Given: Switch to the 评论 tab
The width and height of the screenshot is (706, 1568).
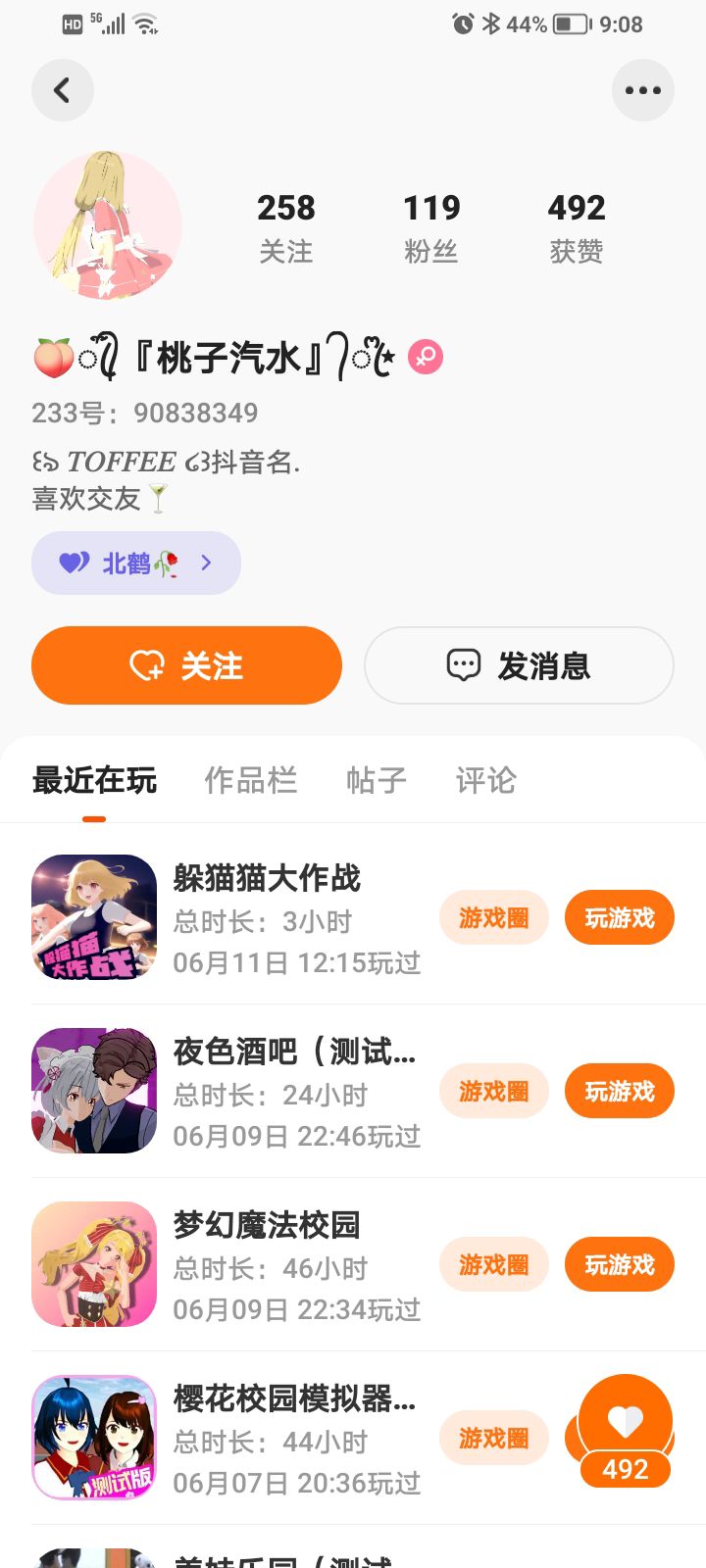Looking at the screenshot, I should (x=485, y=780).
